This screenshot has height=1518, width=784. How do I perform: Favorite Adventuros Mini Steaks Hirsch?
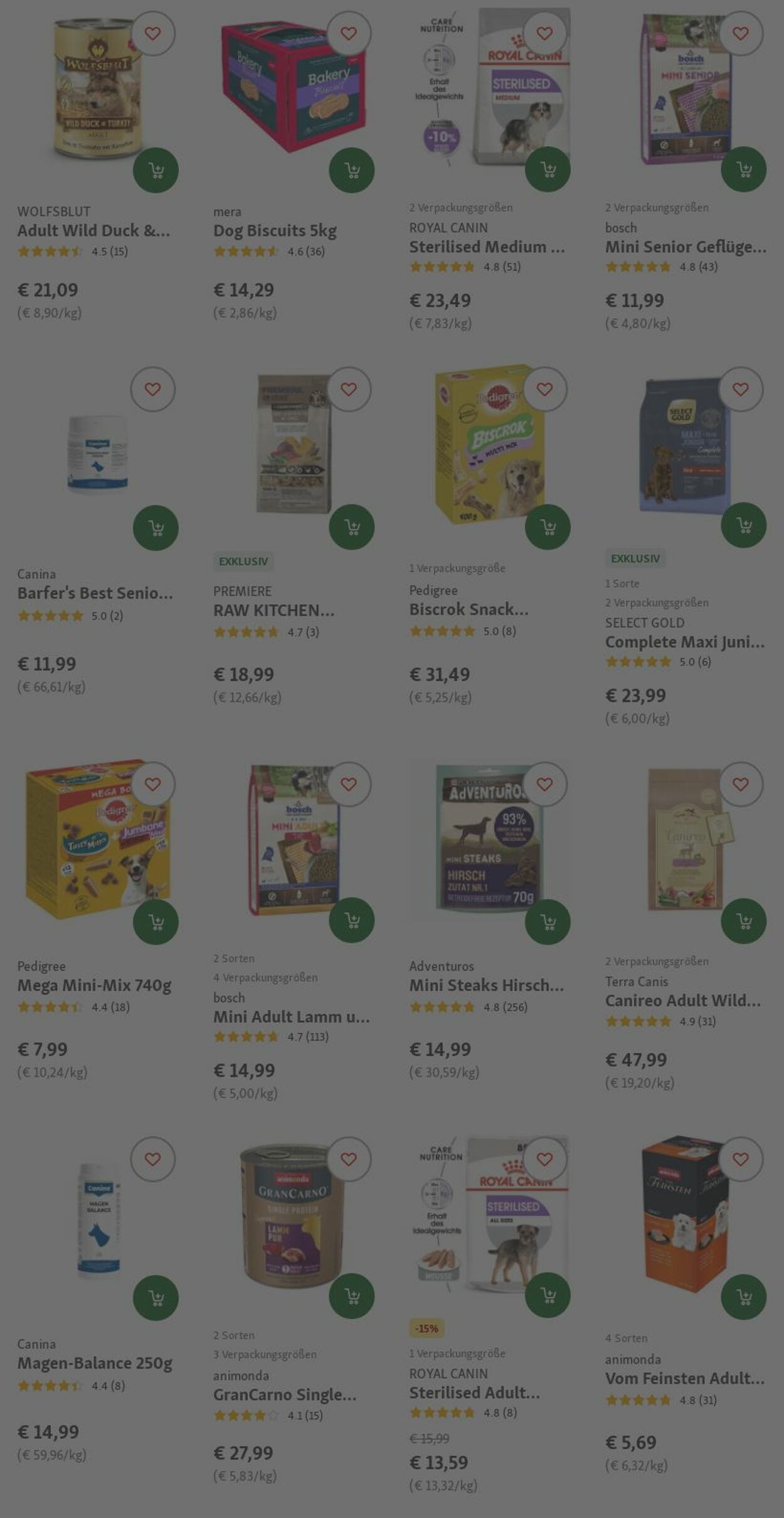[x=544, y=784]
